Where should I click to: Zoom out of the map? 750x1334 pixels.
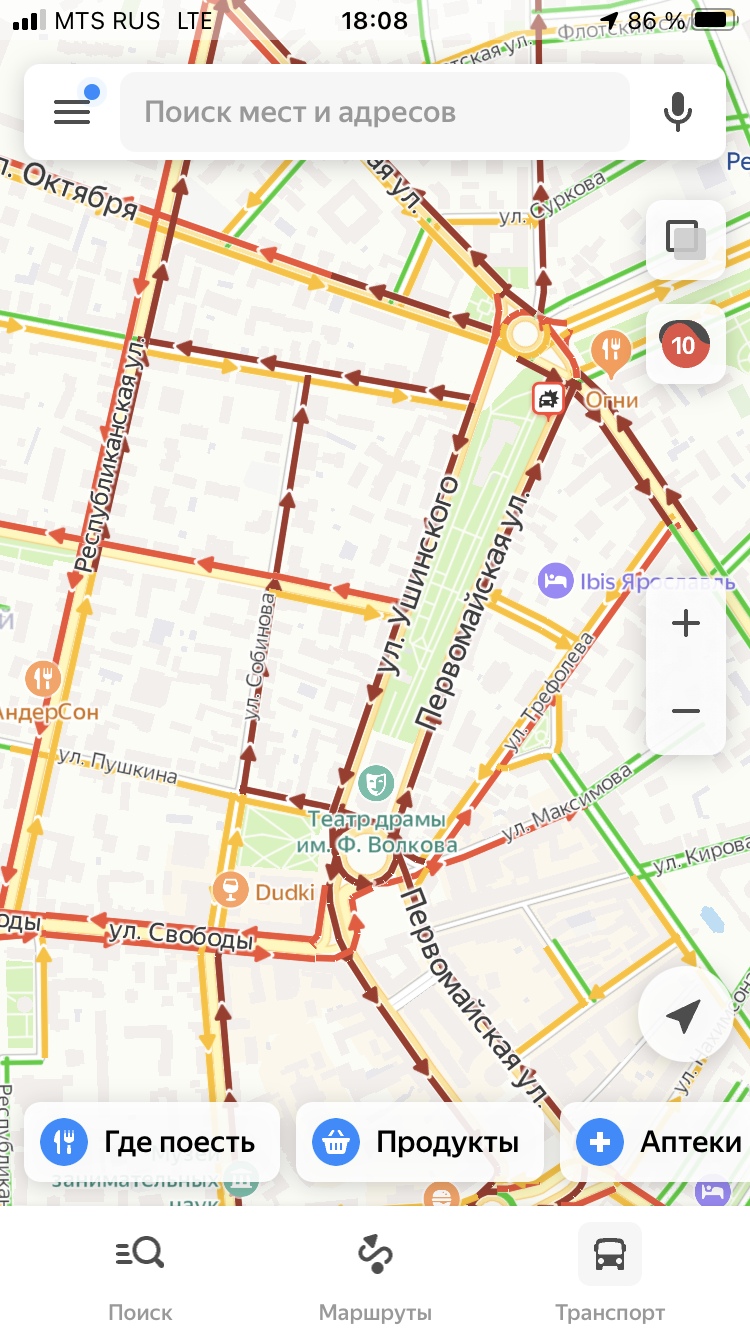point(686,711)
